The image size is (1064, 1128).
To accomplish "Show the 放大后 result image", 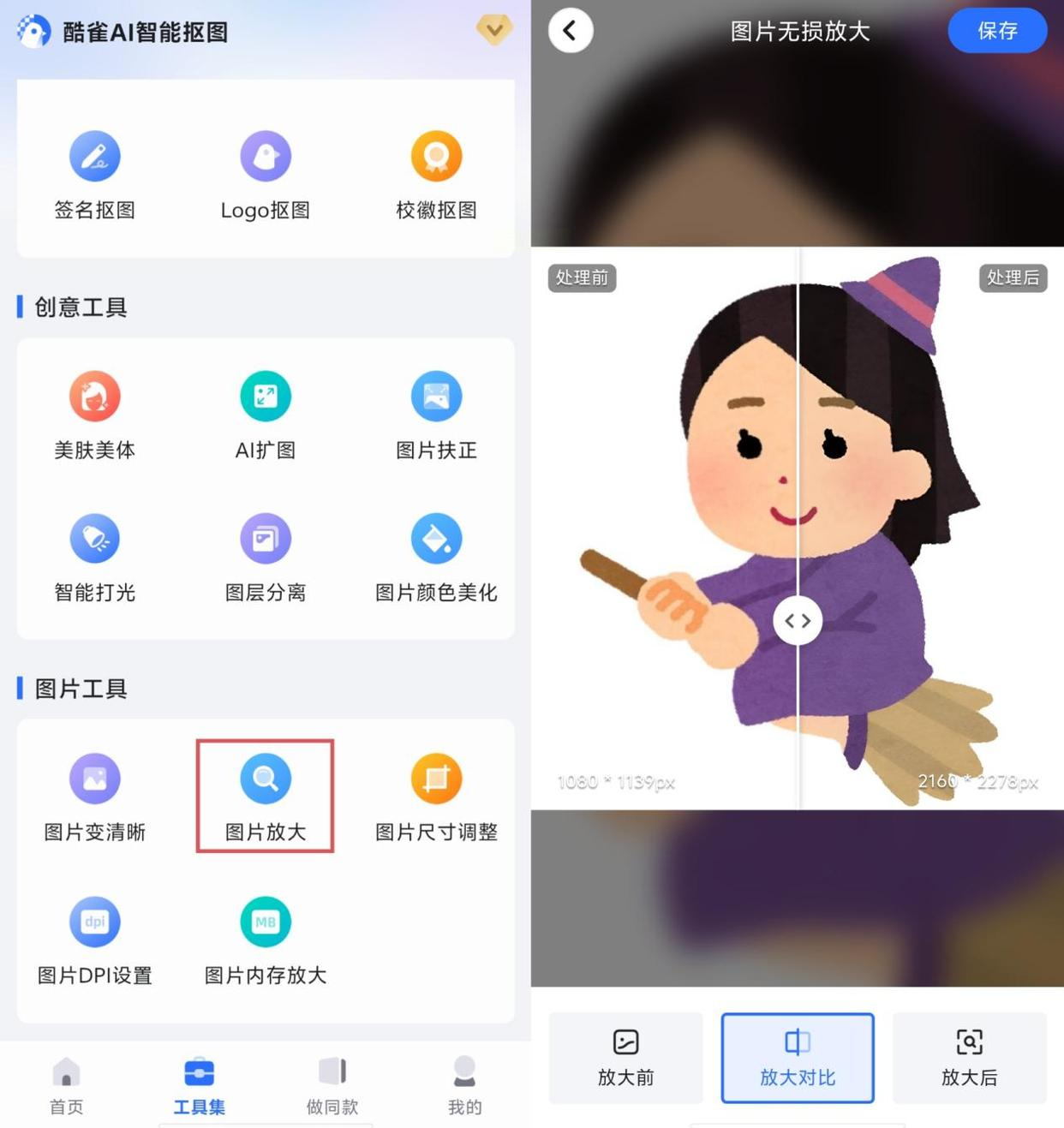I will point(969,1058).
